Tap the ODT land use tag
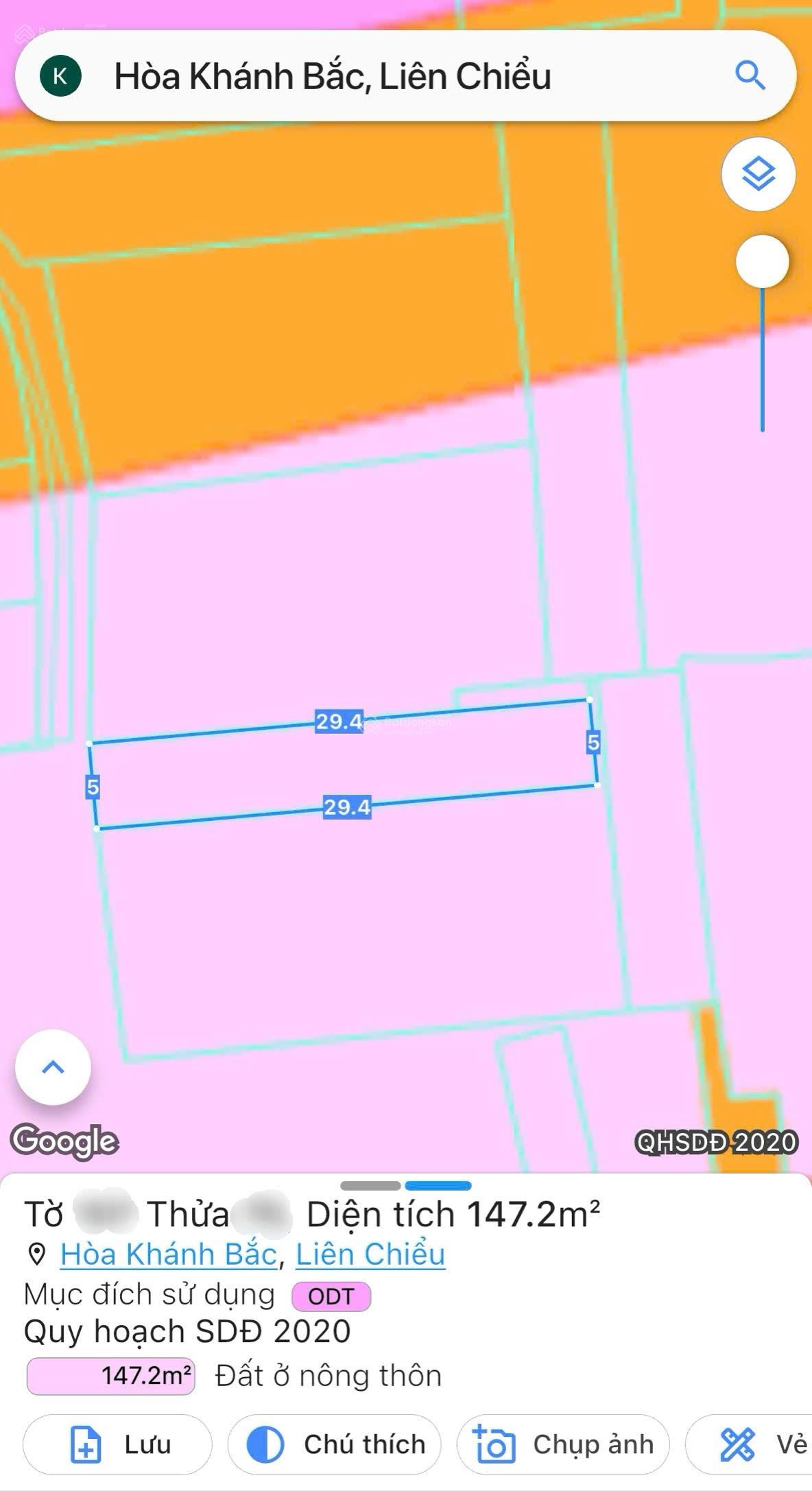This screenshot has height=1491, width=812. click(331, 1296)
